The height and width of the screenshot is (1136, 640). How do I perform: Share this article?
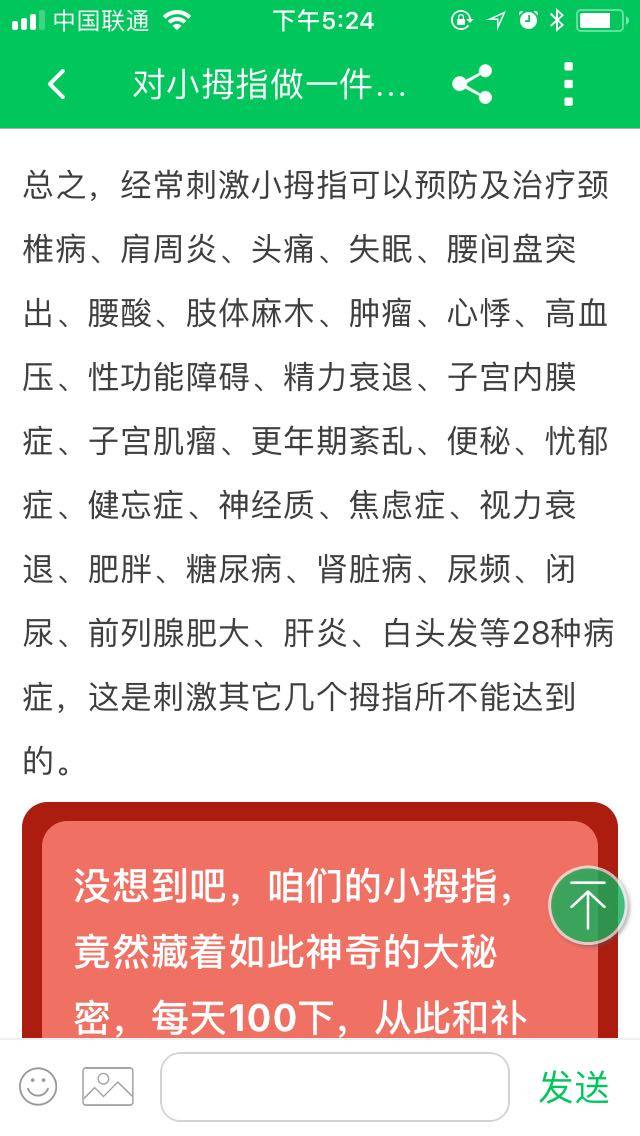472,85
